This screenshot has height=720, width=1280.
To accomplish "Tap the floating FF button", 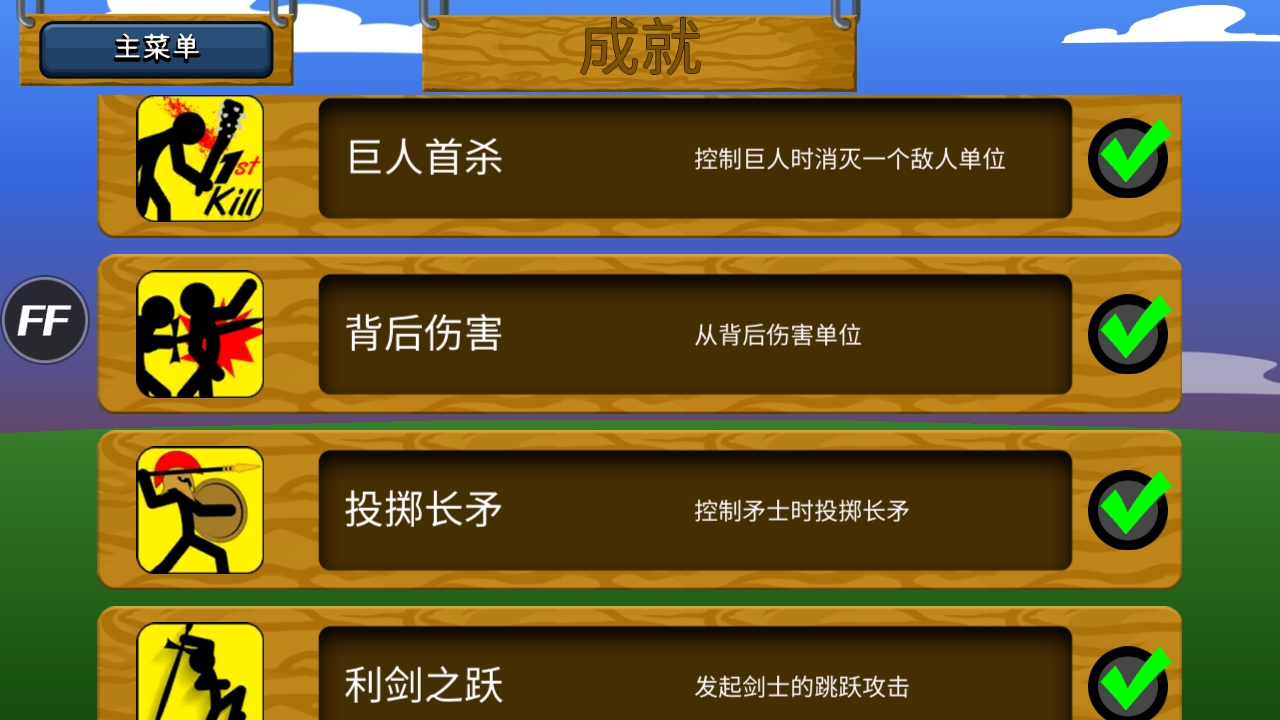I will coord(45,321).
